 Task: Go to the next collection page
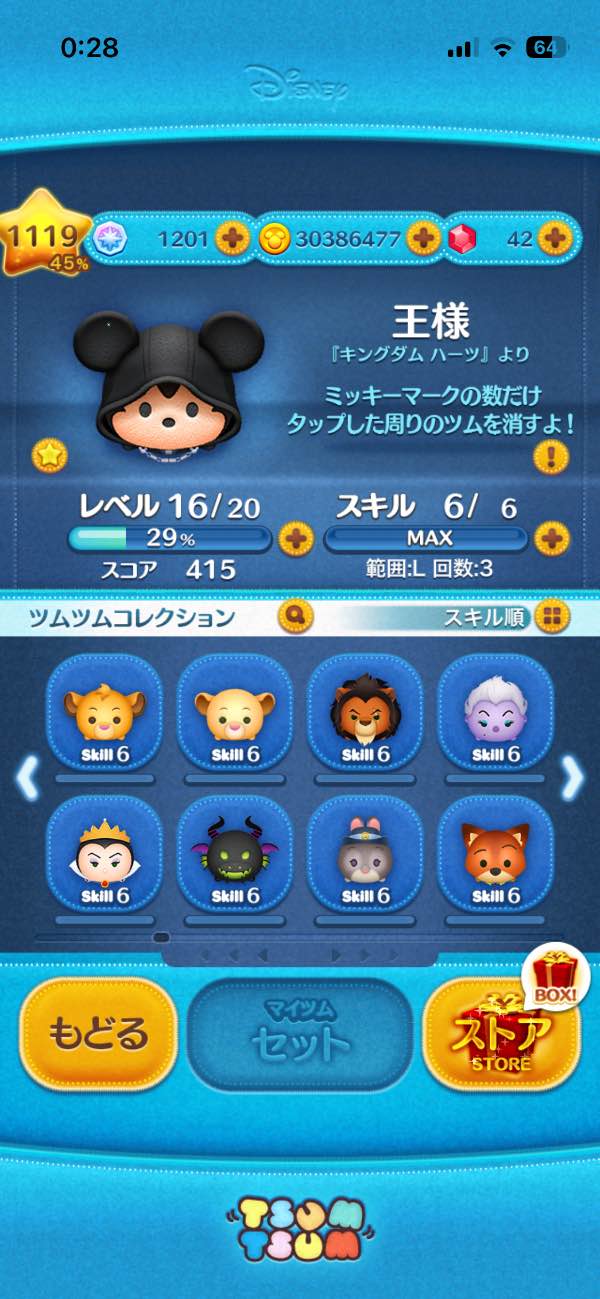click(x=572, y=778)
